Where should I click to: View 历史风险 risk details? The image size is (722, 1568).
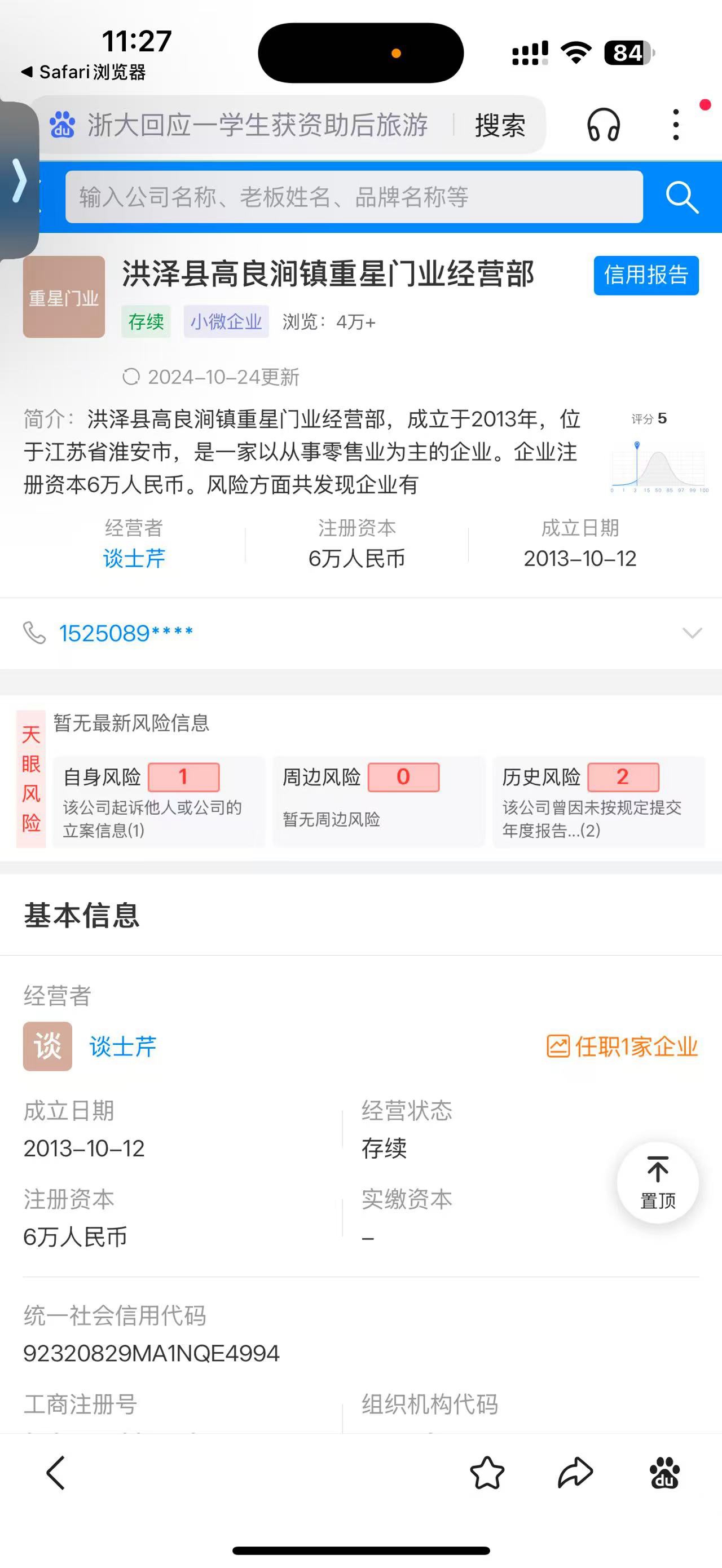point(599,801)
